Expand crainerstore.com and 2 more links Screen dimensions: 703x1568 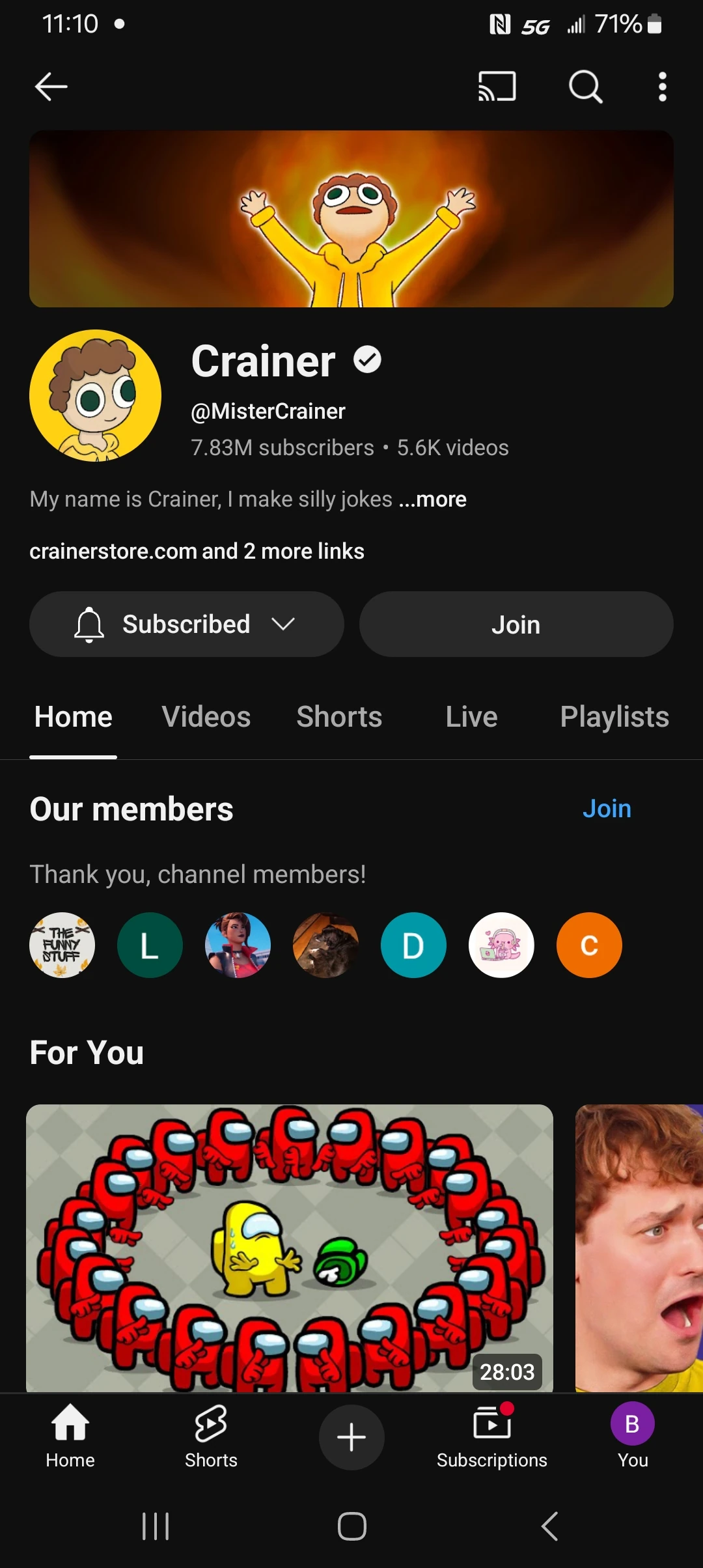(197, 551)
